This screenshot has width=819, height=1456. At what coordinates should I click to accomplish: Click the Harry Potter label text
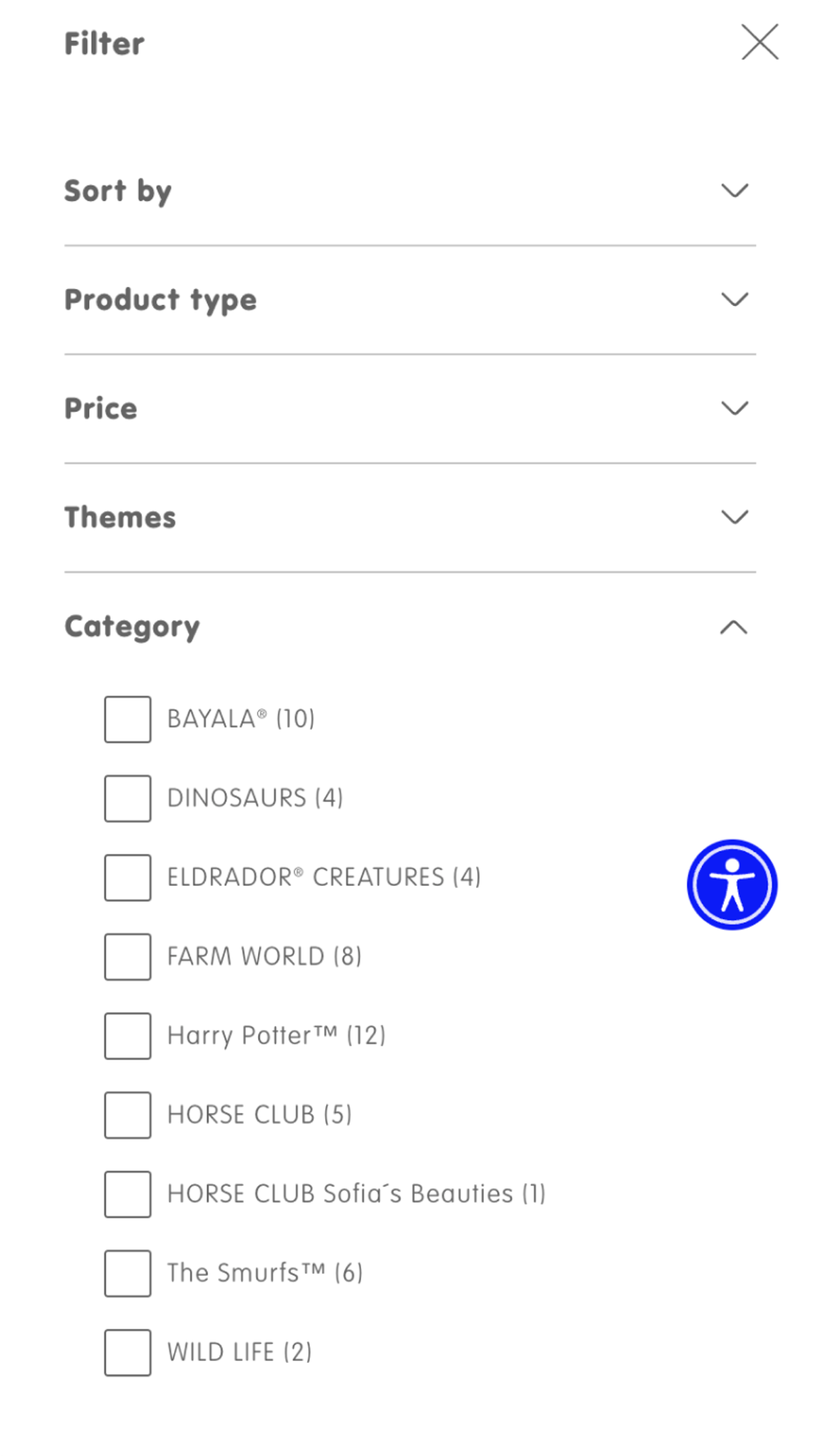[276, 1035]
